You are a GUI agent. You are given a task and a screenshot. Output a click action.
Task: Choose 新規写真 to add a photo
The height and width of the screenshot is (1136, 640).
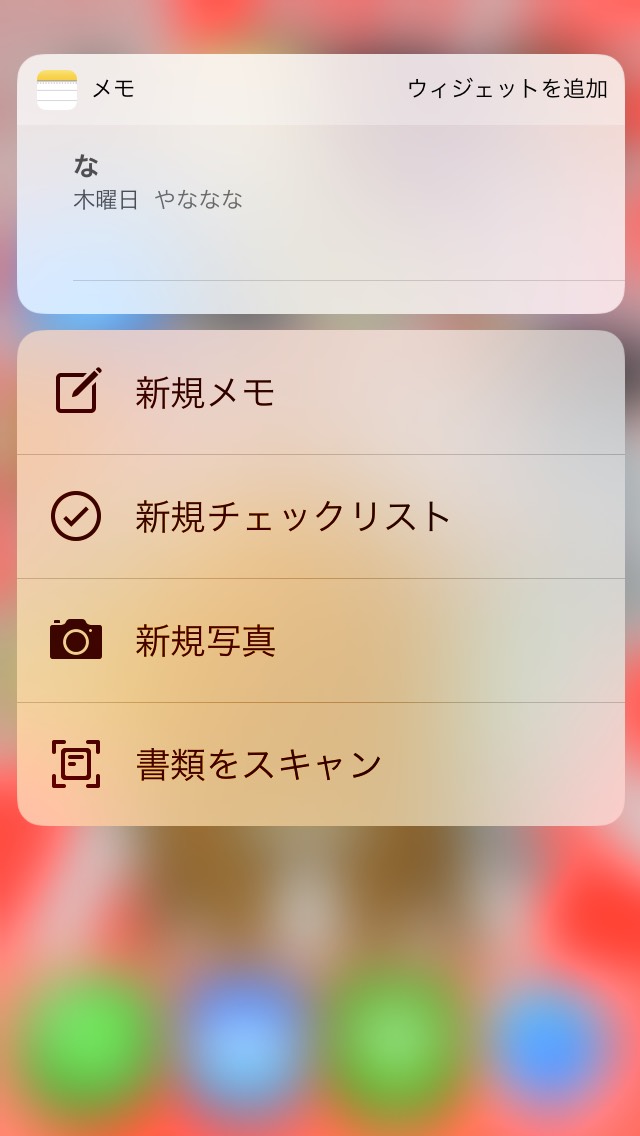coord(320,640)
